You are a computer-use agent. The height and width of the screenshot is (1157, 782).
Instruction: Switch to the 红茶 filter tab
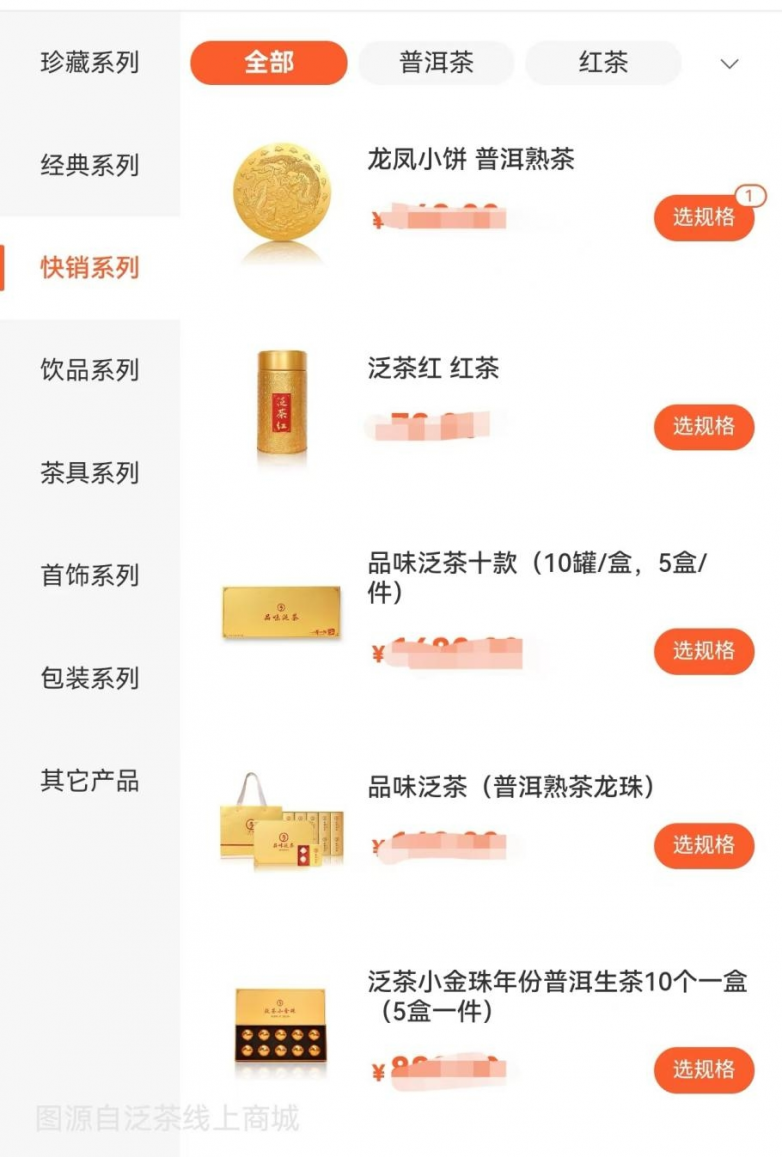602,62
